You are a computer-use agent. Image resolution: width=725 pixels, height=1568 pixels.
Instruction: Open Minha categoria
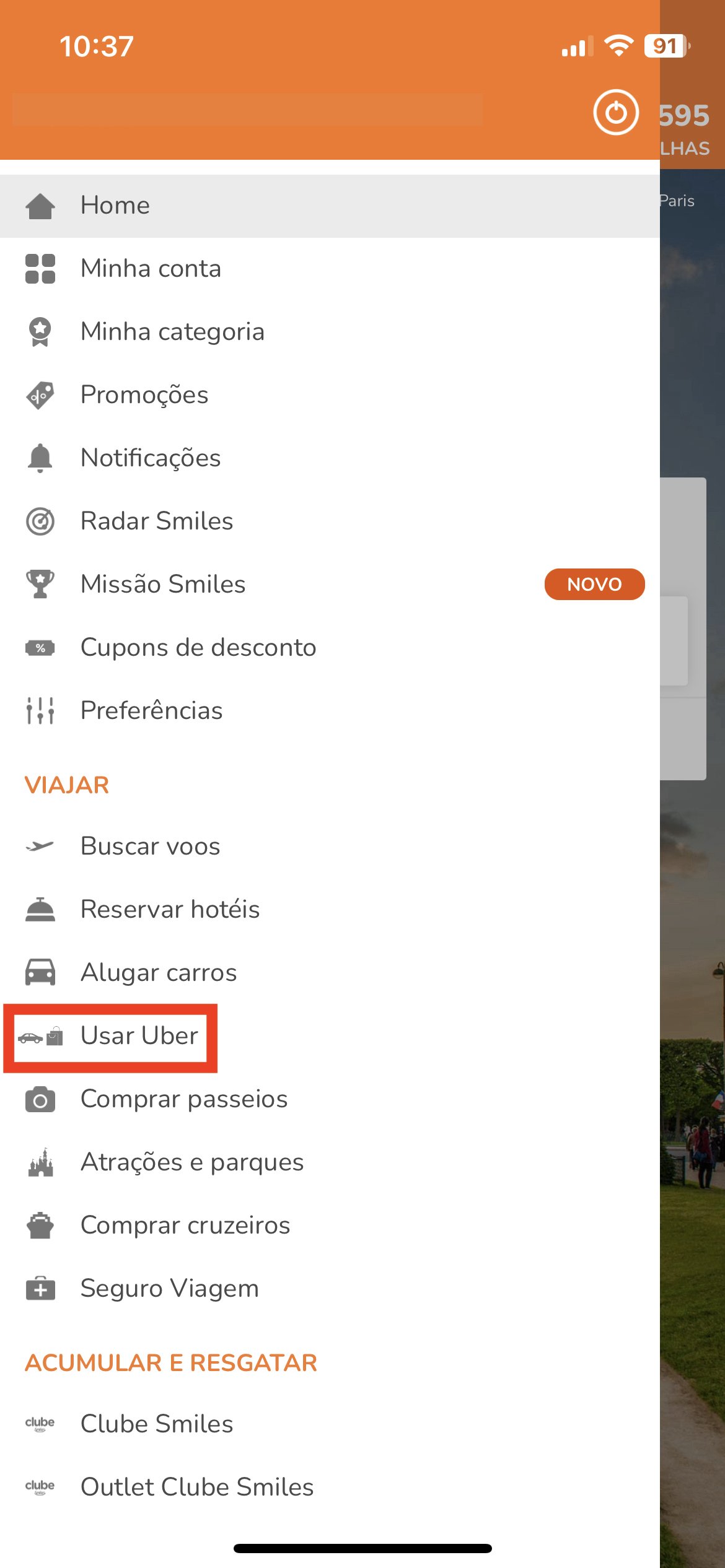pos(330,332)
